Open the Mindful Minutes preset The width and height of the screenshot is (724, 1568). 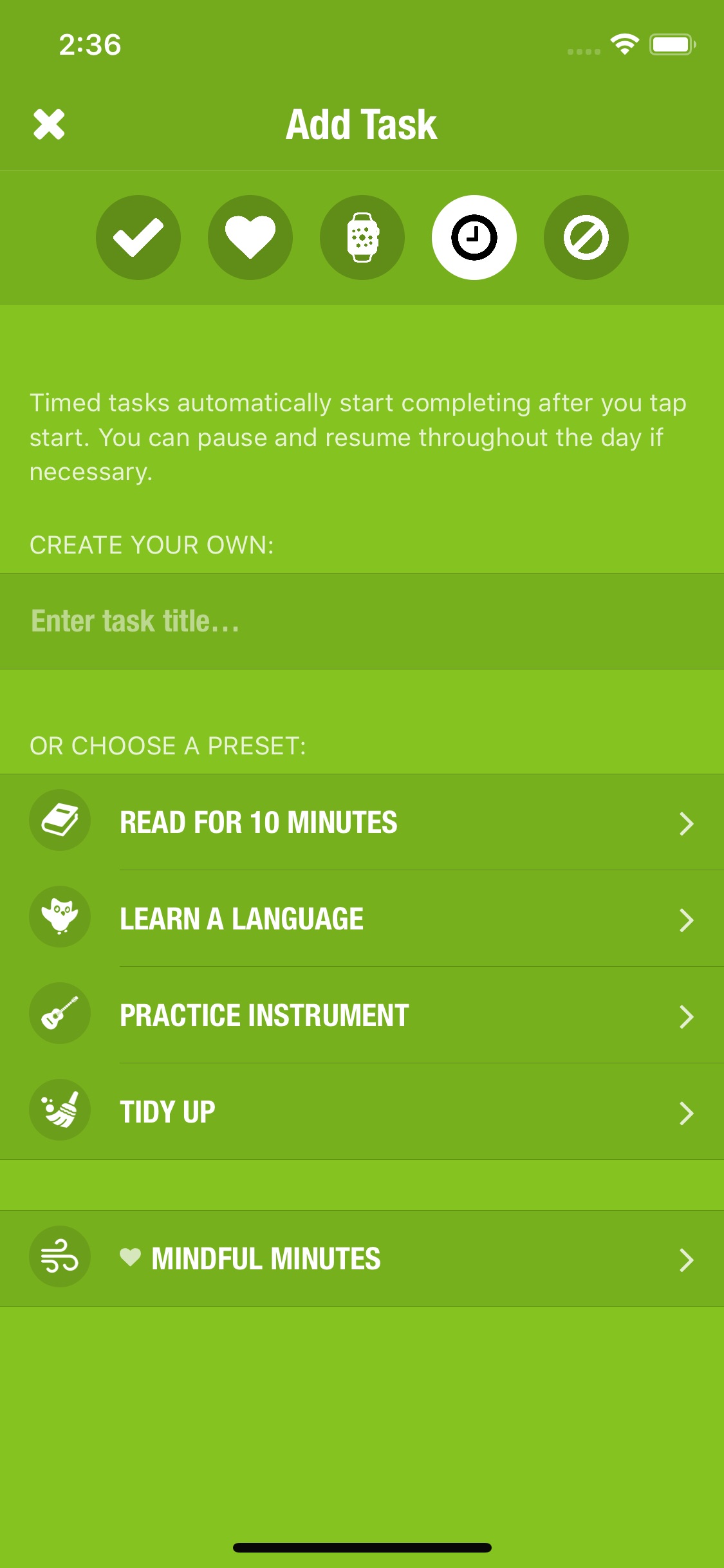pyautogui.click(x=362, y=1258)
